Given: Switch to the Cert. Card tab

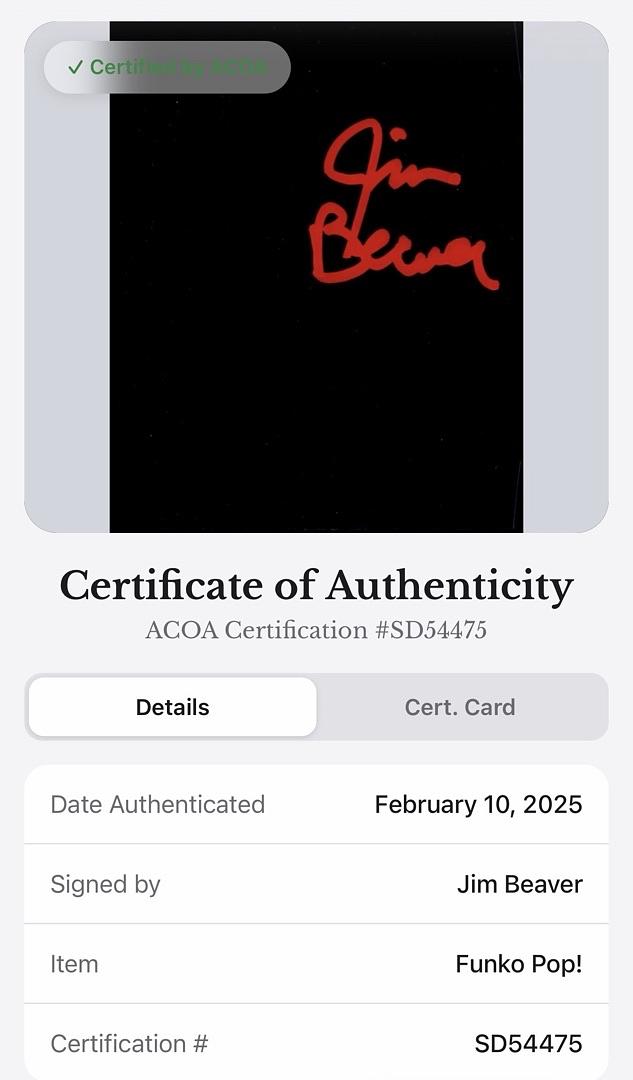Looking at the screenshot, I should [460, 707].
